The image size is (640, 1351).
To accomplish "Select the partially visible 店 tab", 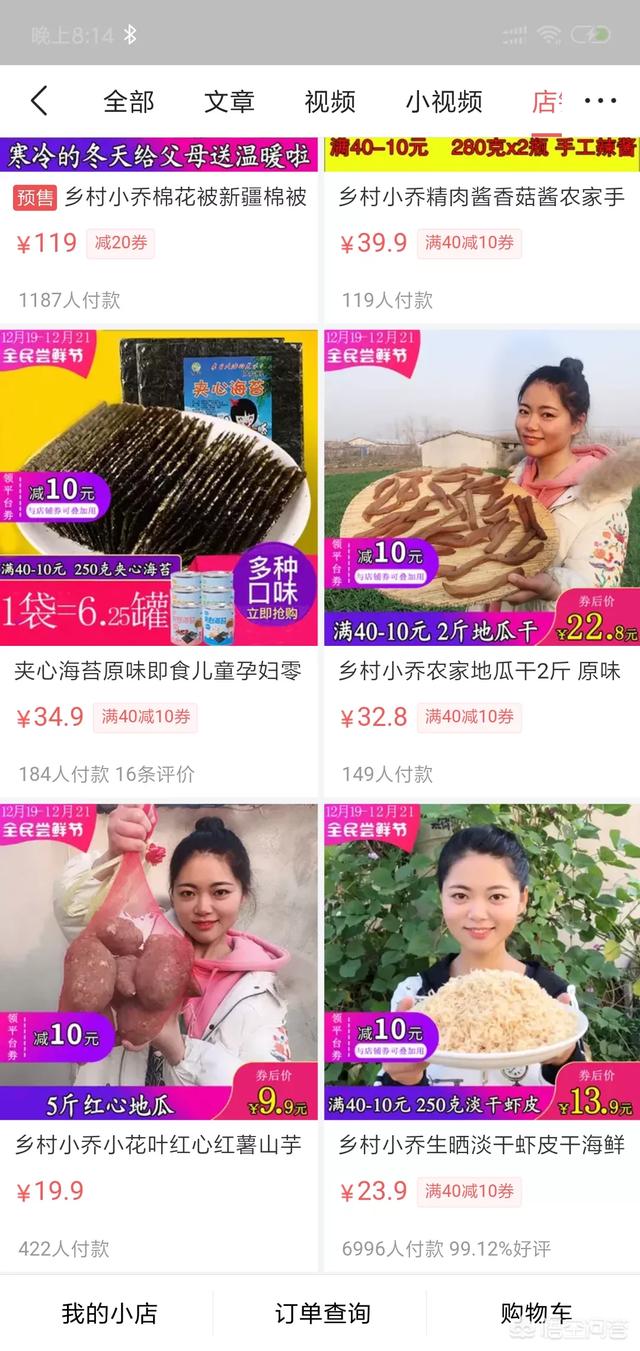I will 546,101.
